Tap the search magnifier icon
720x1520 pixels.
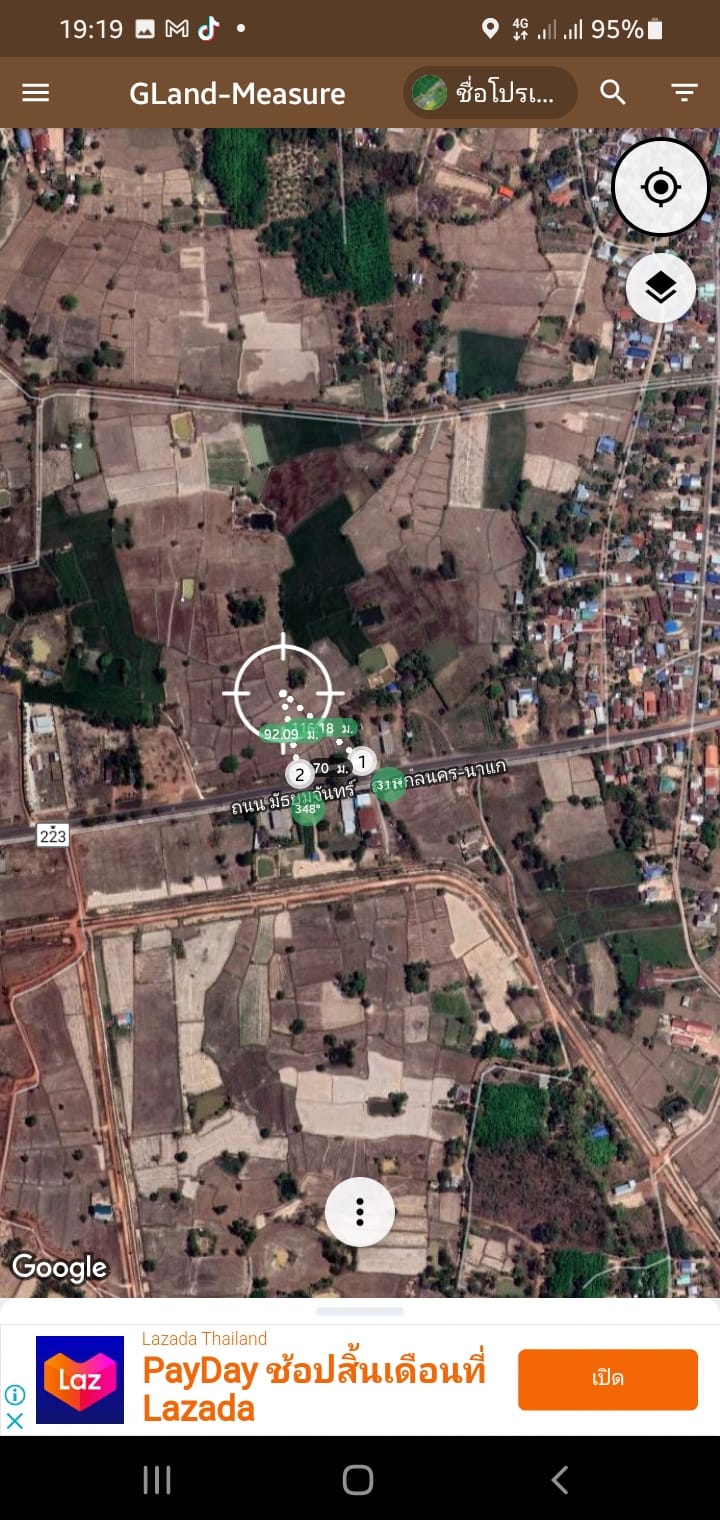click(613, 93)
